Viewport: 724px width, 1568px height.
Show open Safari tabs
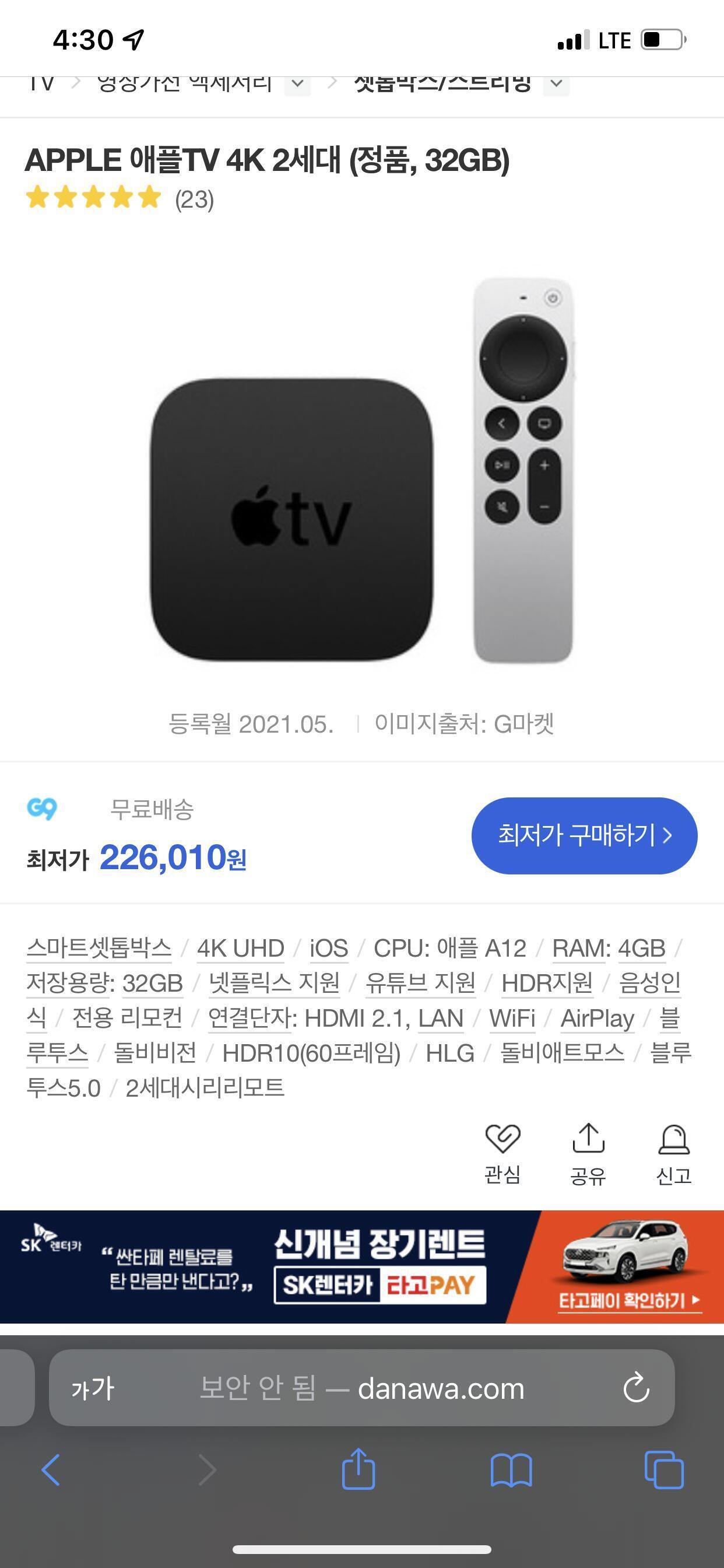[664, 1470]
